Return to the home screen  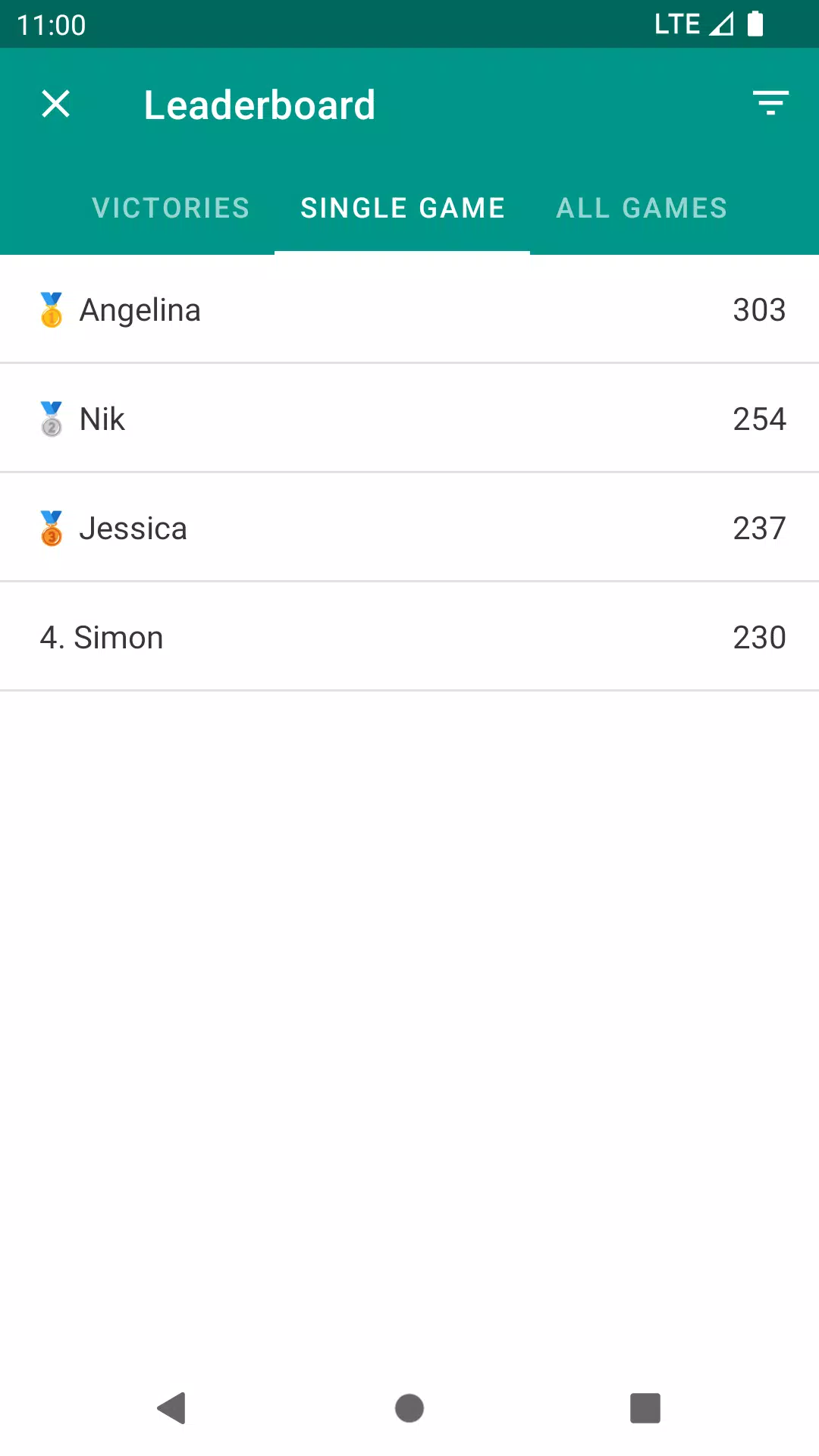click(409, 1408)
